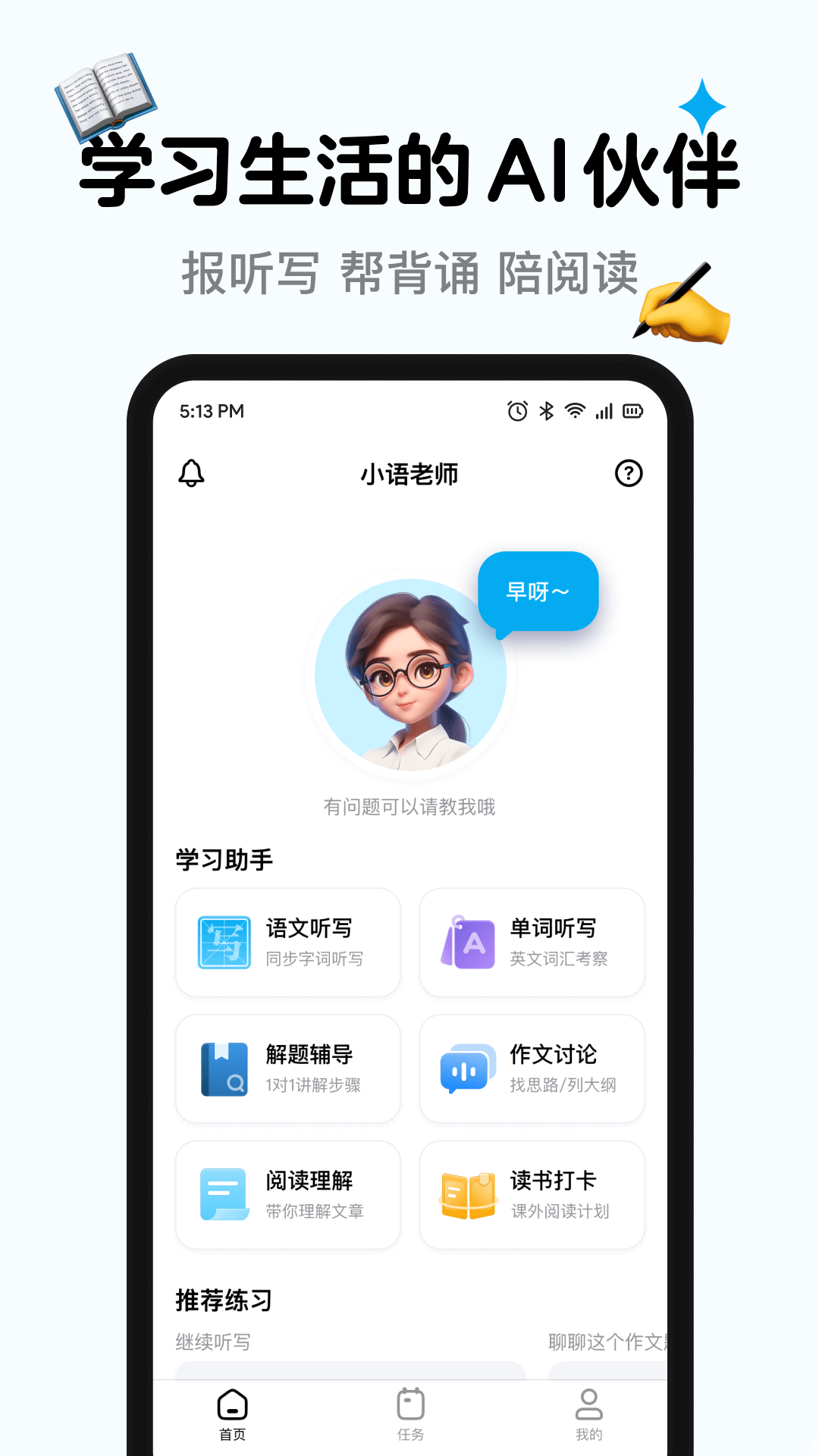Viewport: 819px width, 1456px height.
Task: Tap the 学习助手 section heading
Action: click(224, 861)
